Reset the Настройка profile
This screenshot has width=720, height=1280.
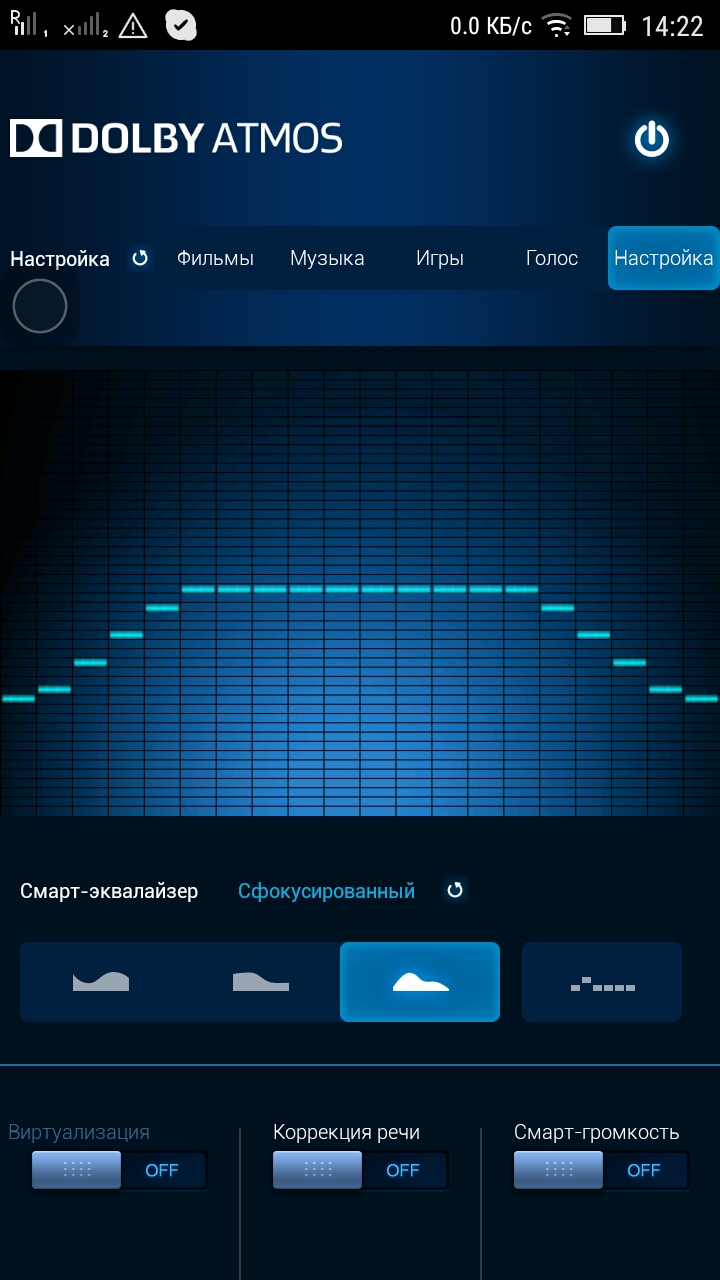[x=140, y=258]
